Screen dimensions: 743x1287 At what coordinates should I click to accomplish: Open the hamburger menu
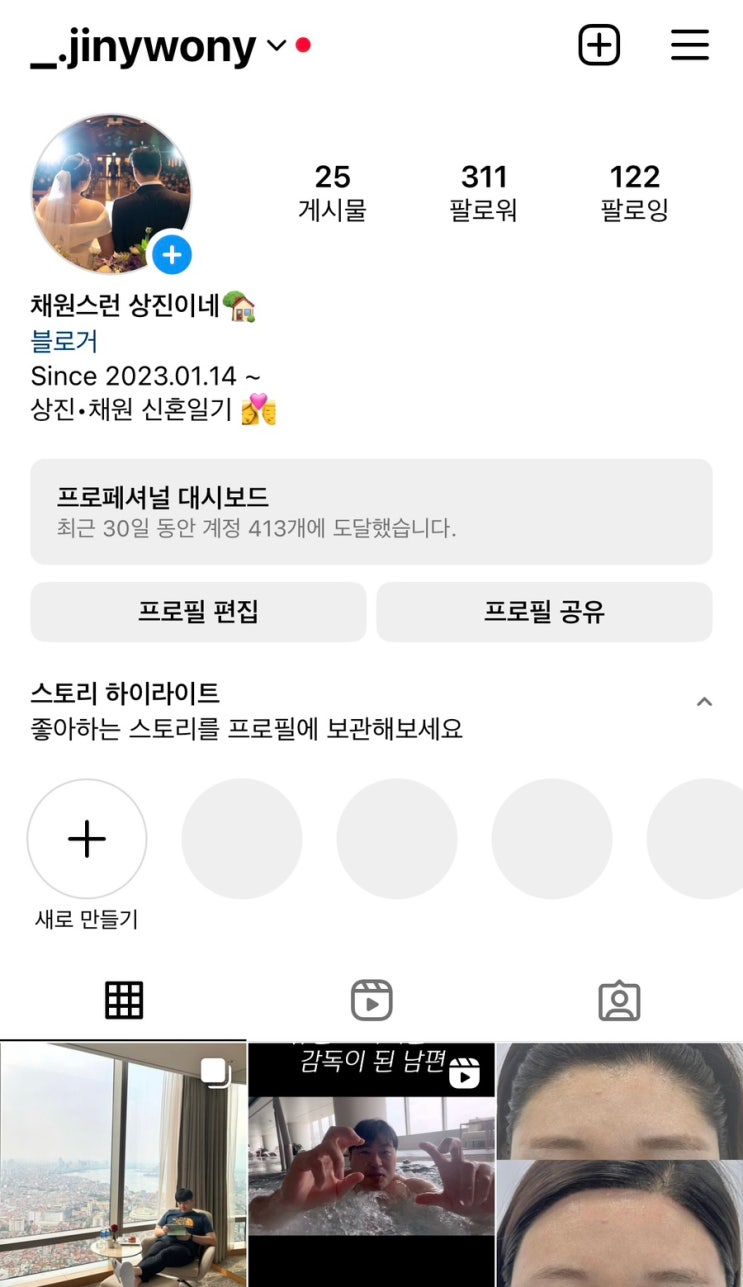689,45
